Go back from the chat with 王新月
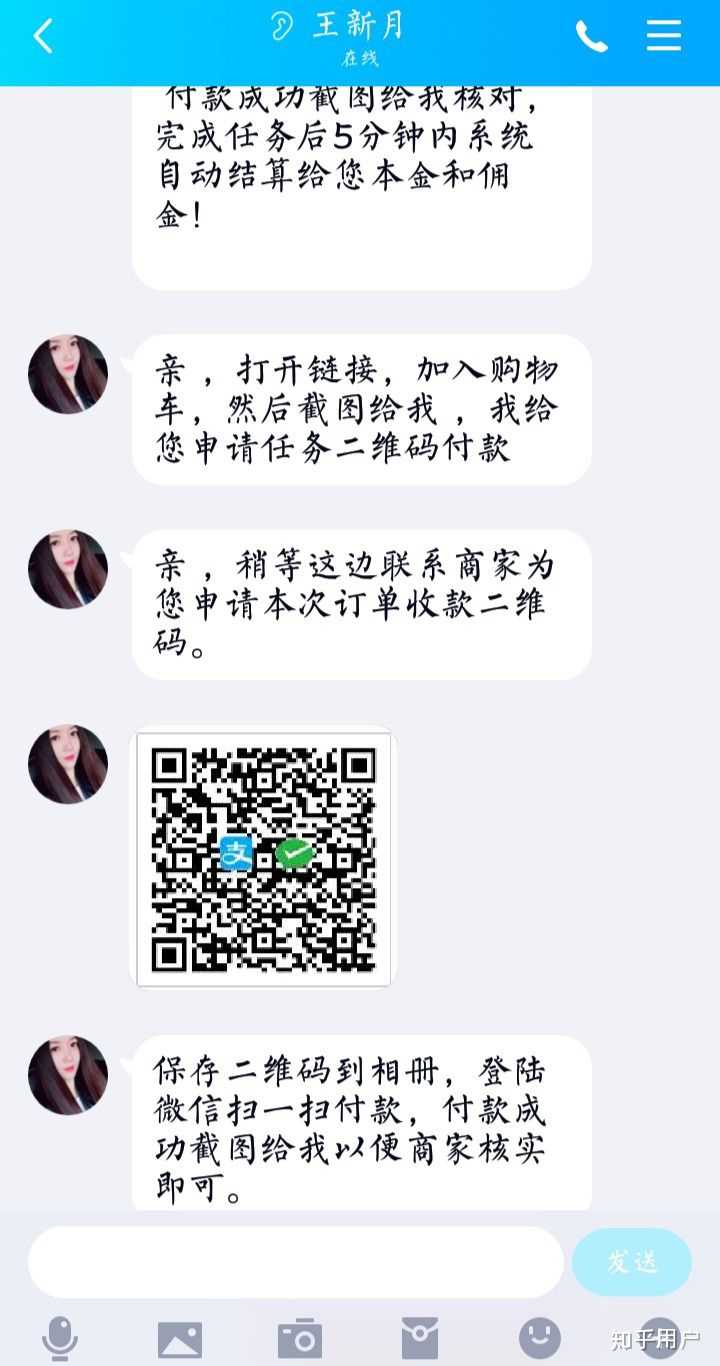This screenshot has width=720, height=1366. coord(42,37)
